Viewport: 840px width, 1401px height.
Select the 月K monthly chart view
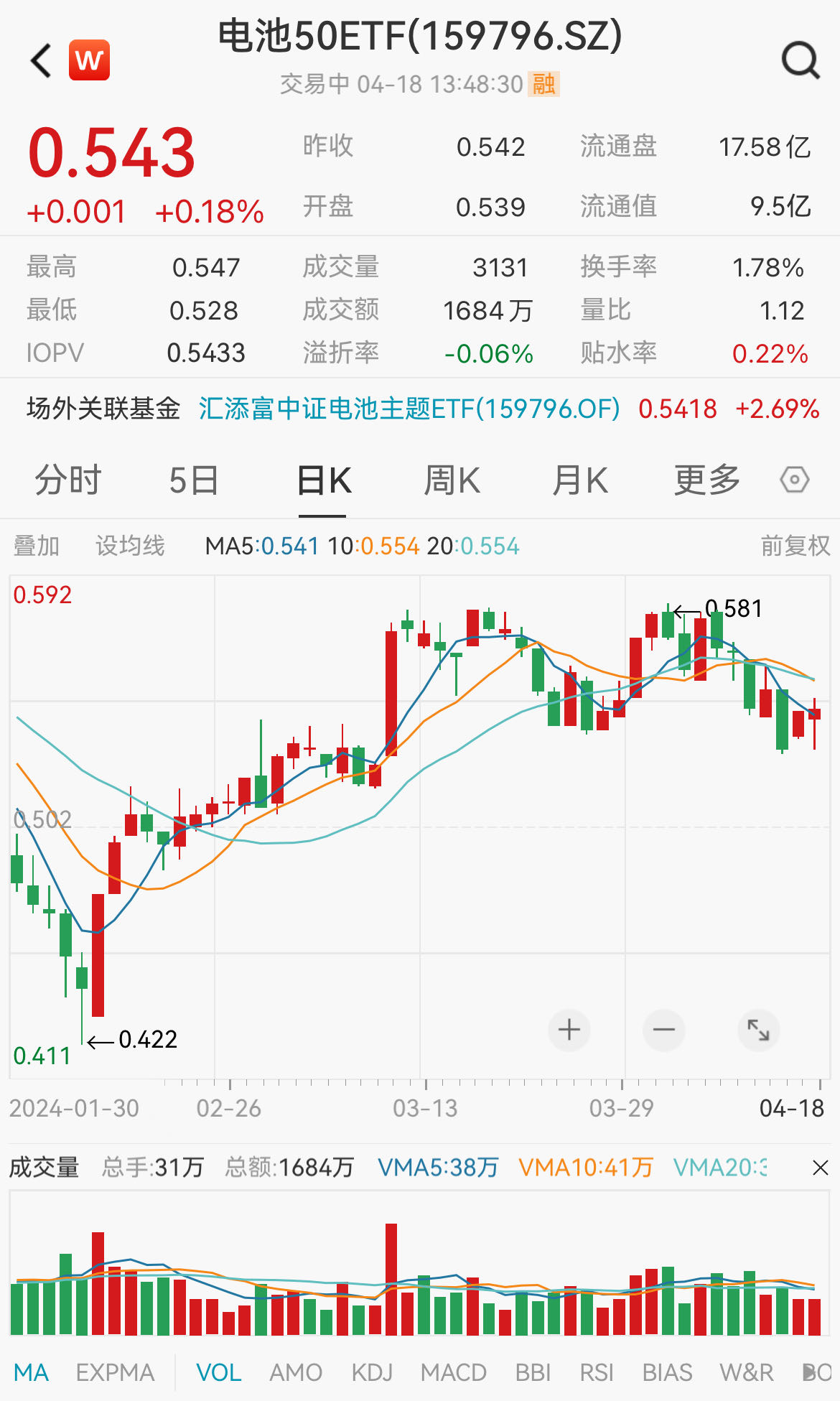coord(579,479)
